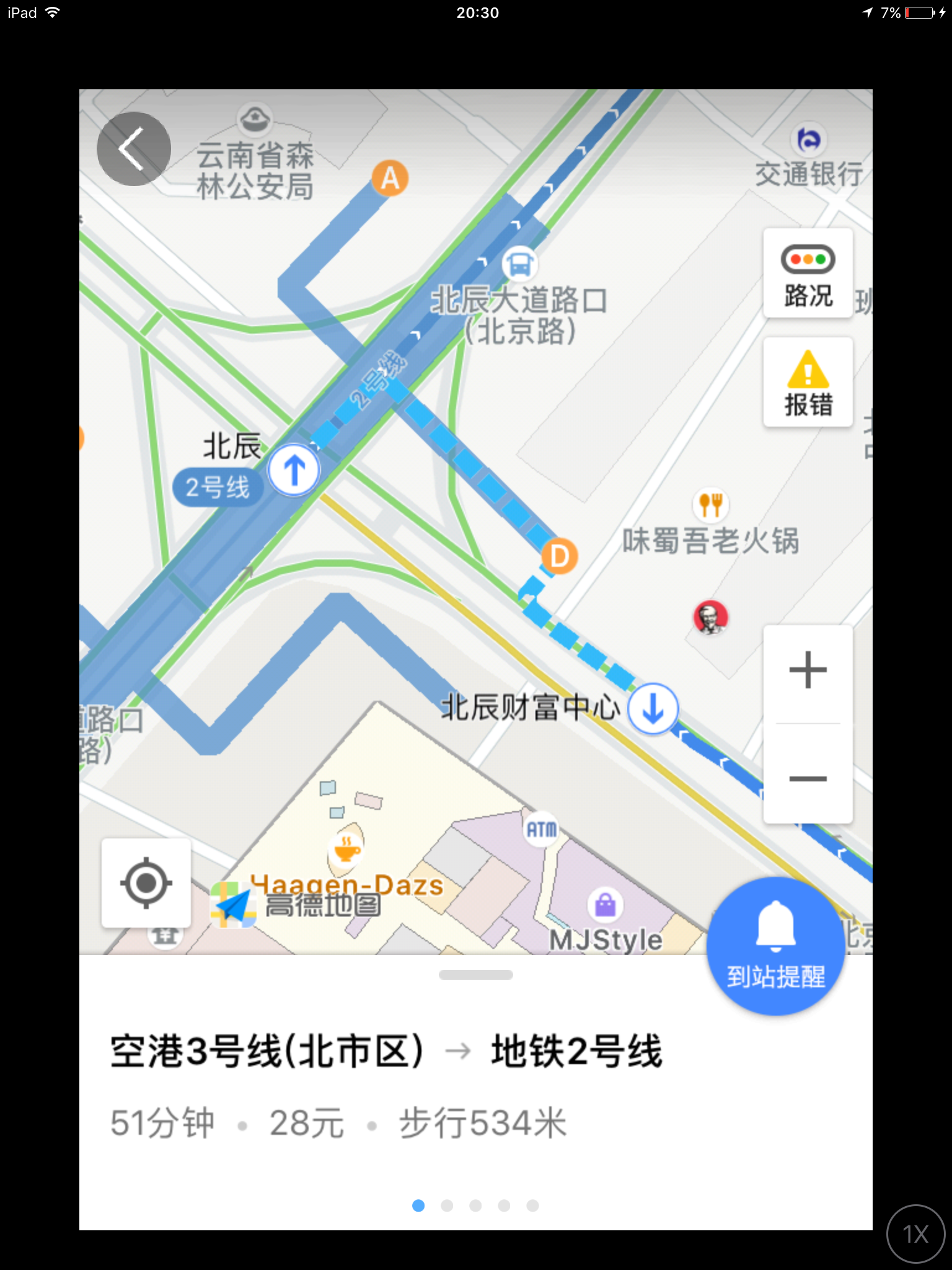The width and height of the screenshot is (952, 1270).
Task: Center map on my location
Action: click(146, 882)
